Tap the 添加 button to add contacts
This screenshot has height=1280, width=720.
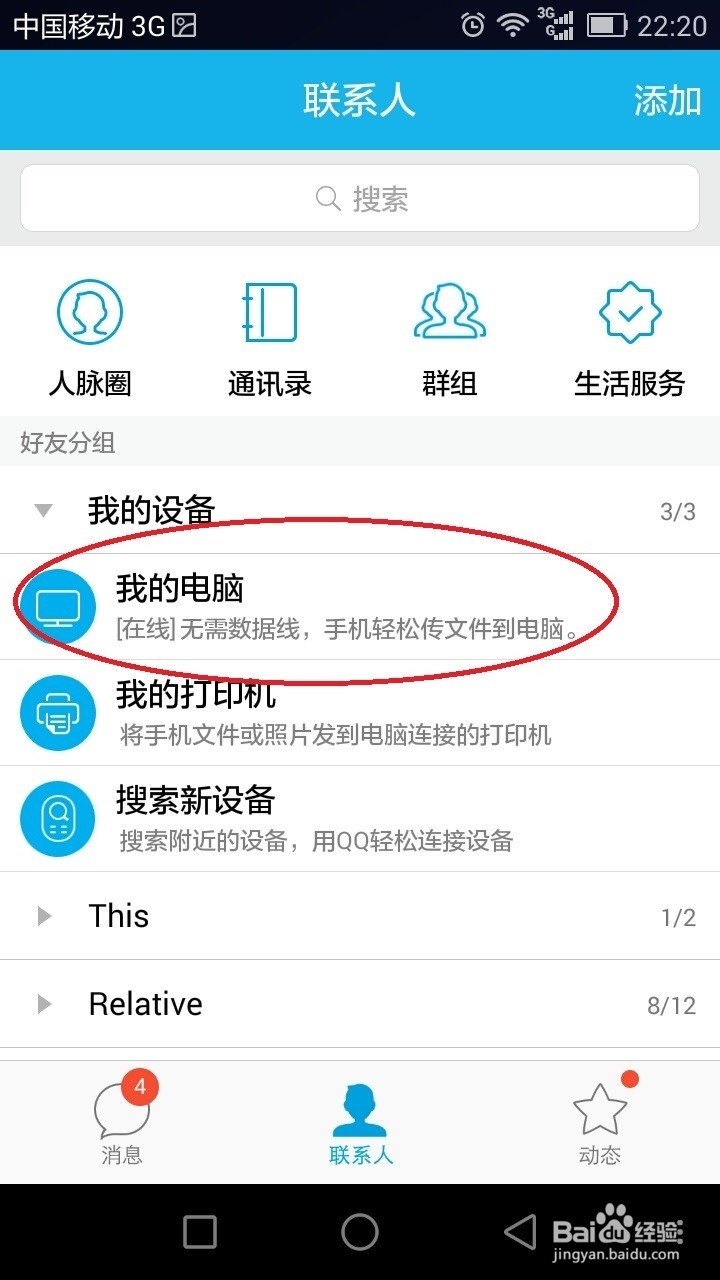668,100
